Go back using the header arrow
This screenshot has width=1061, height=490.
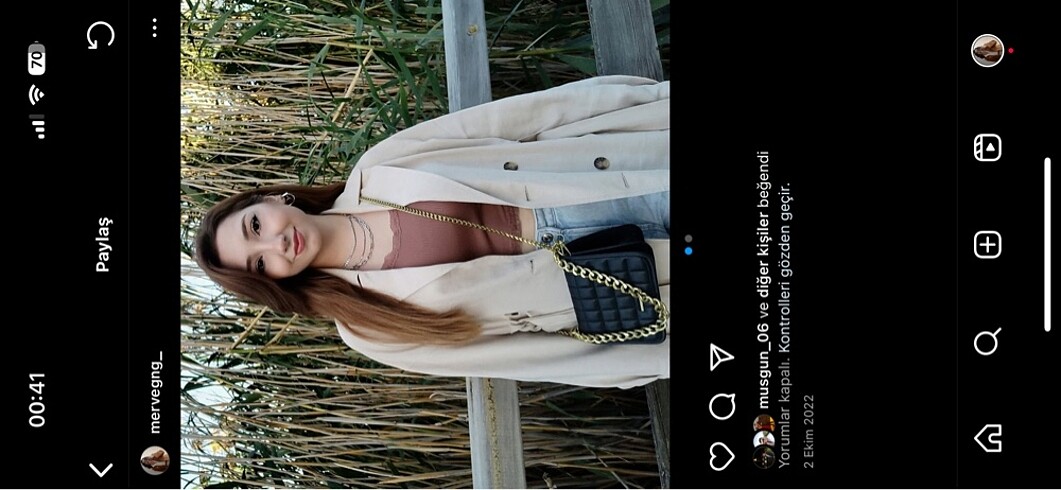click(100, 469)
